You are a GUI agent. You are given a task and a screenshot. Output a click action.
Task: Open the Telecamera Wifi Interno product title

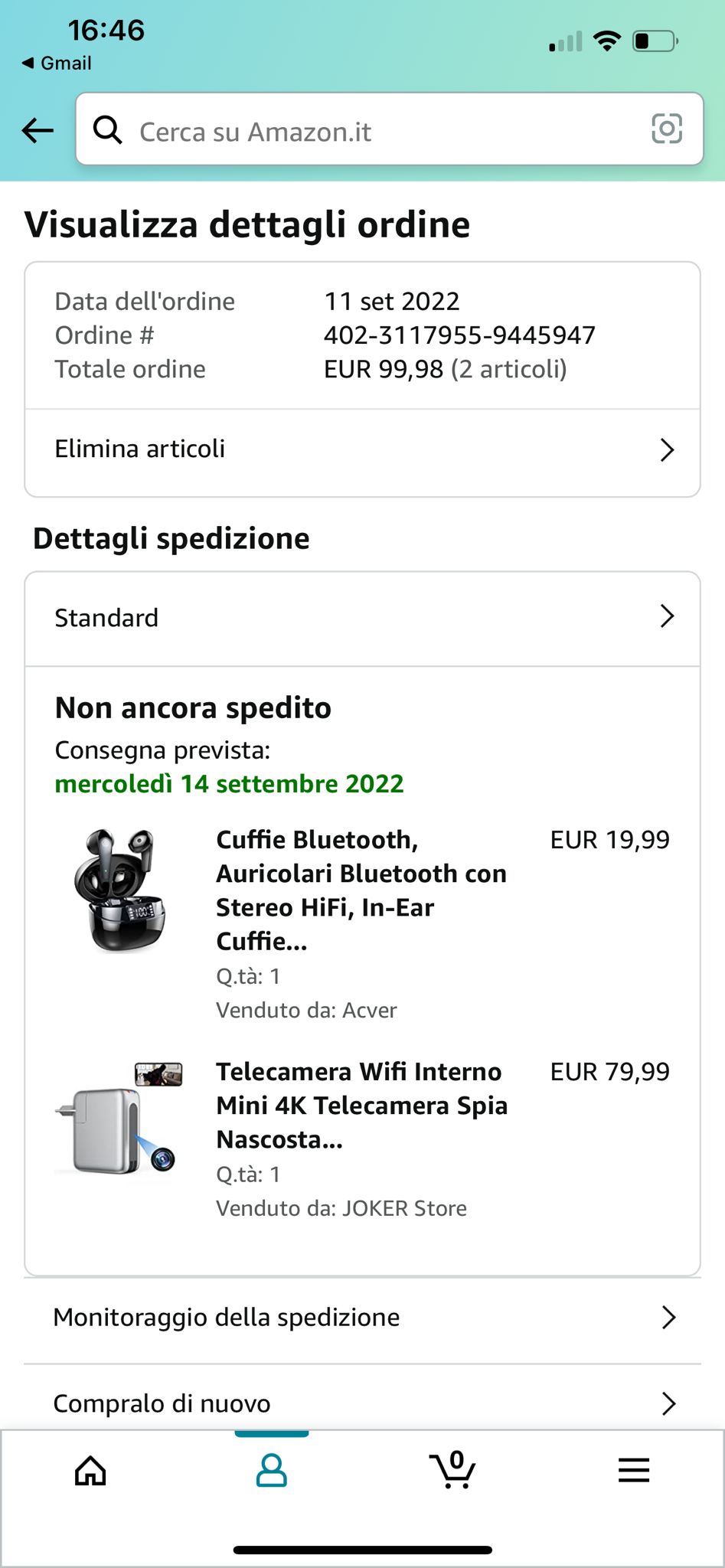(x=361, y=1105)
